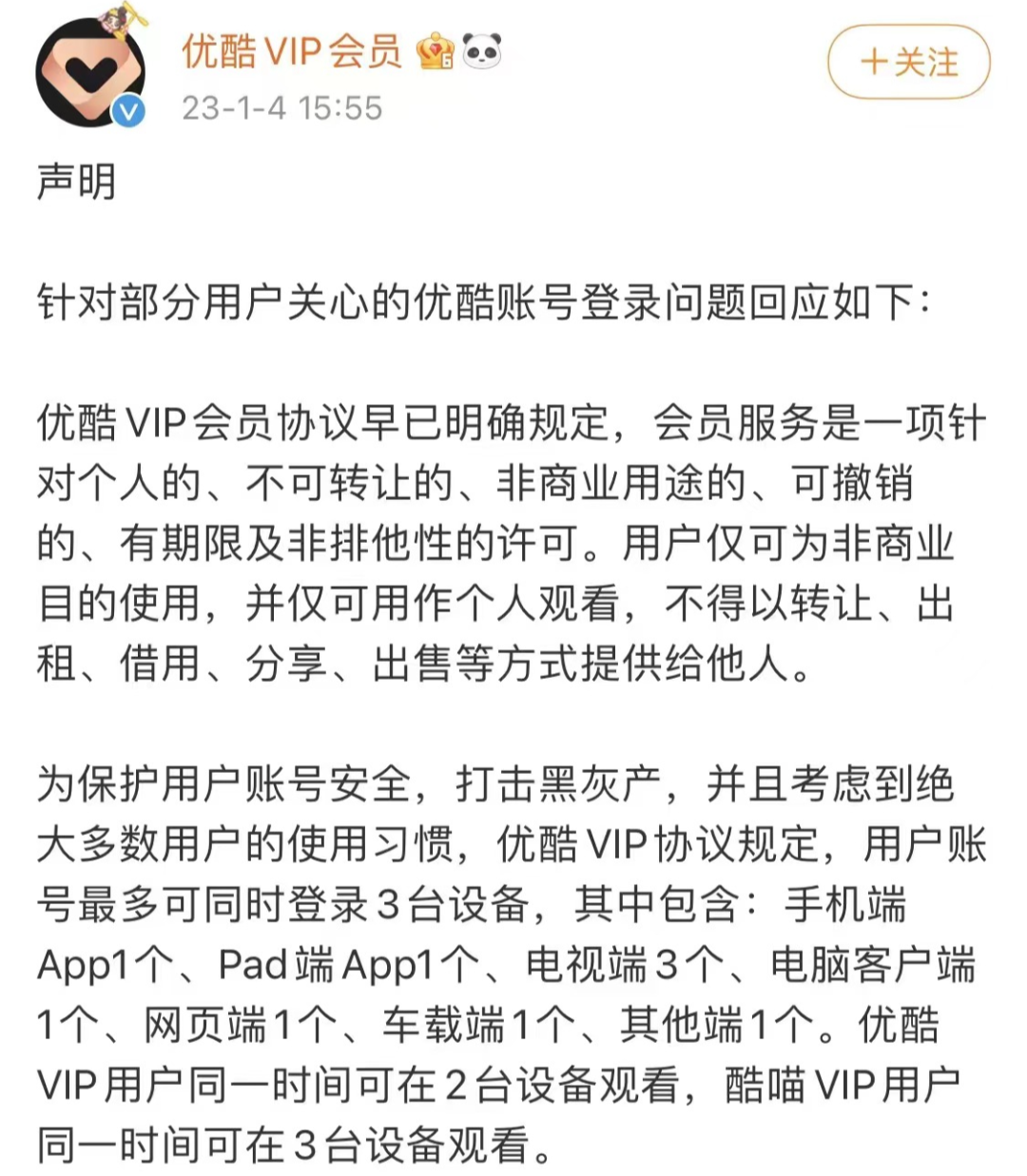Open the 优酷VIP会员 profile avatar
Screen dimensions: 1027x1176
(91, 71)
